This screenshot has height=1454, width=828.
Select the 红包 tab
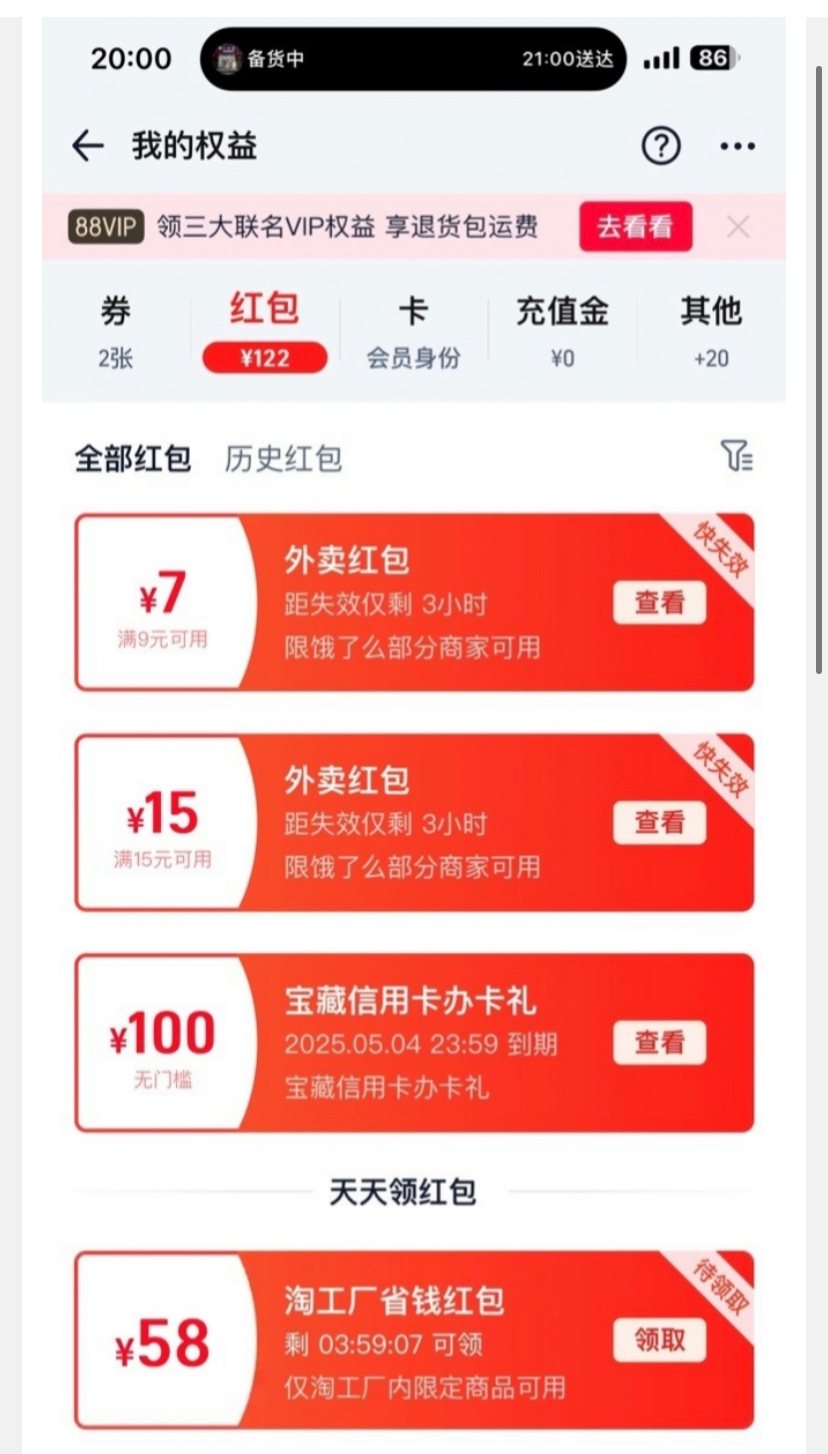264,330
